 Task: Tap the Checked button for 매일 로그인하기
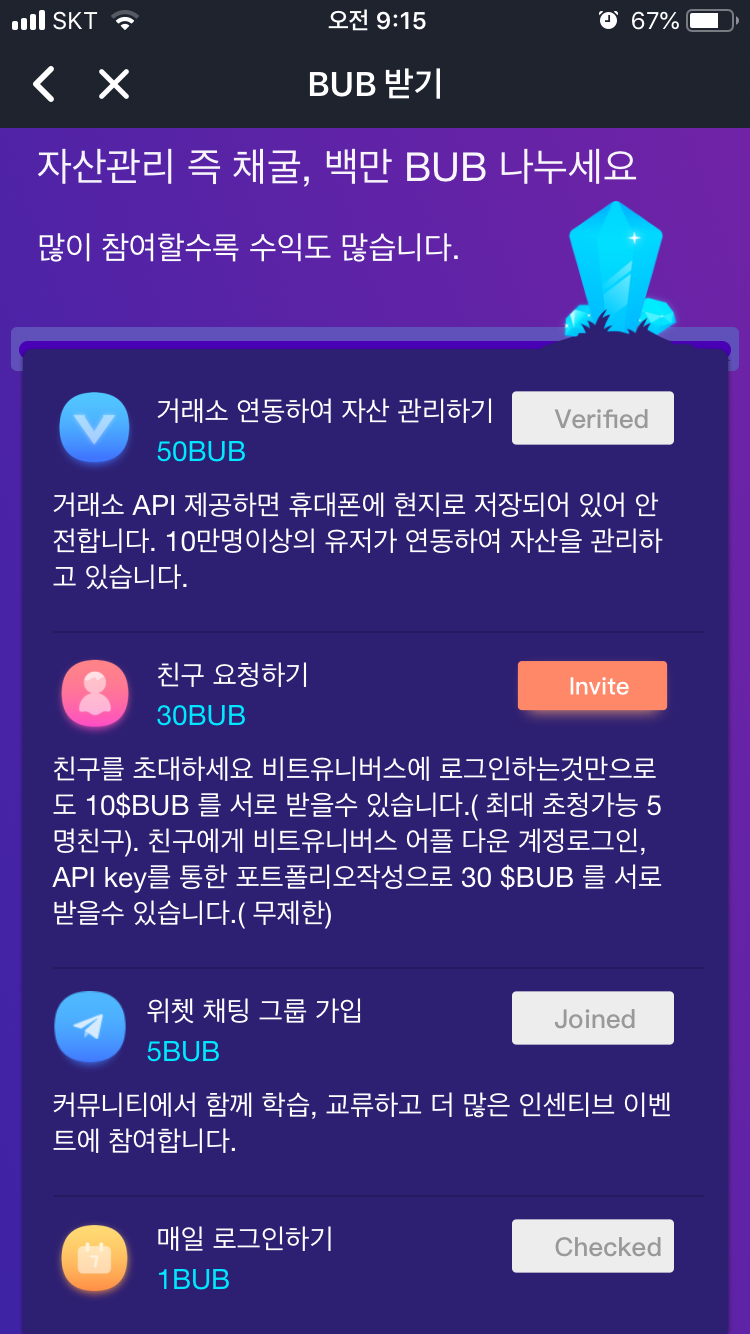[x=593, y=1246]
